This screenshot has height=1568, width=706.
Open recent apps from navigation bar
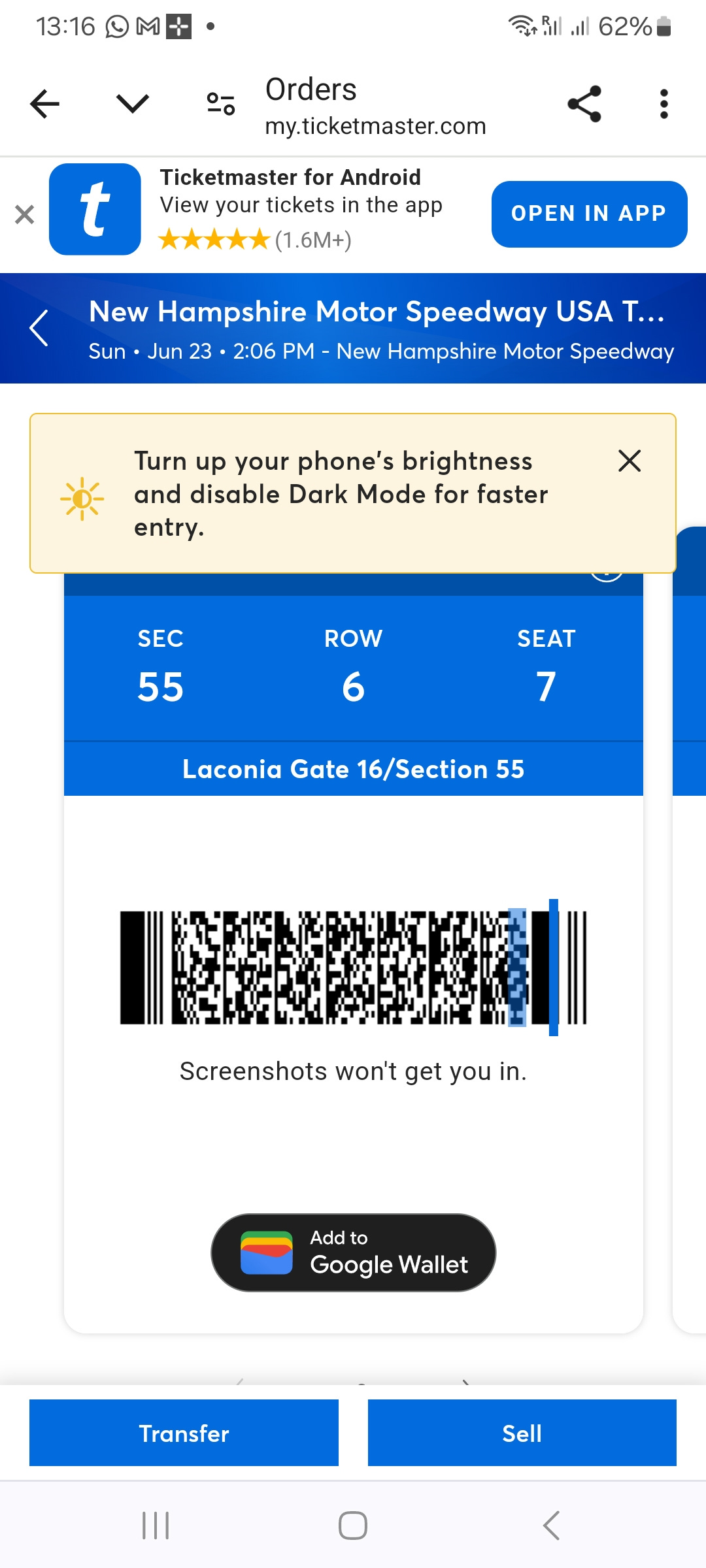coord(156,1526)
